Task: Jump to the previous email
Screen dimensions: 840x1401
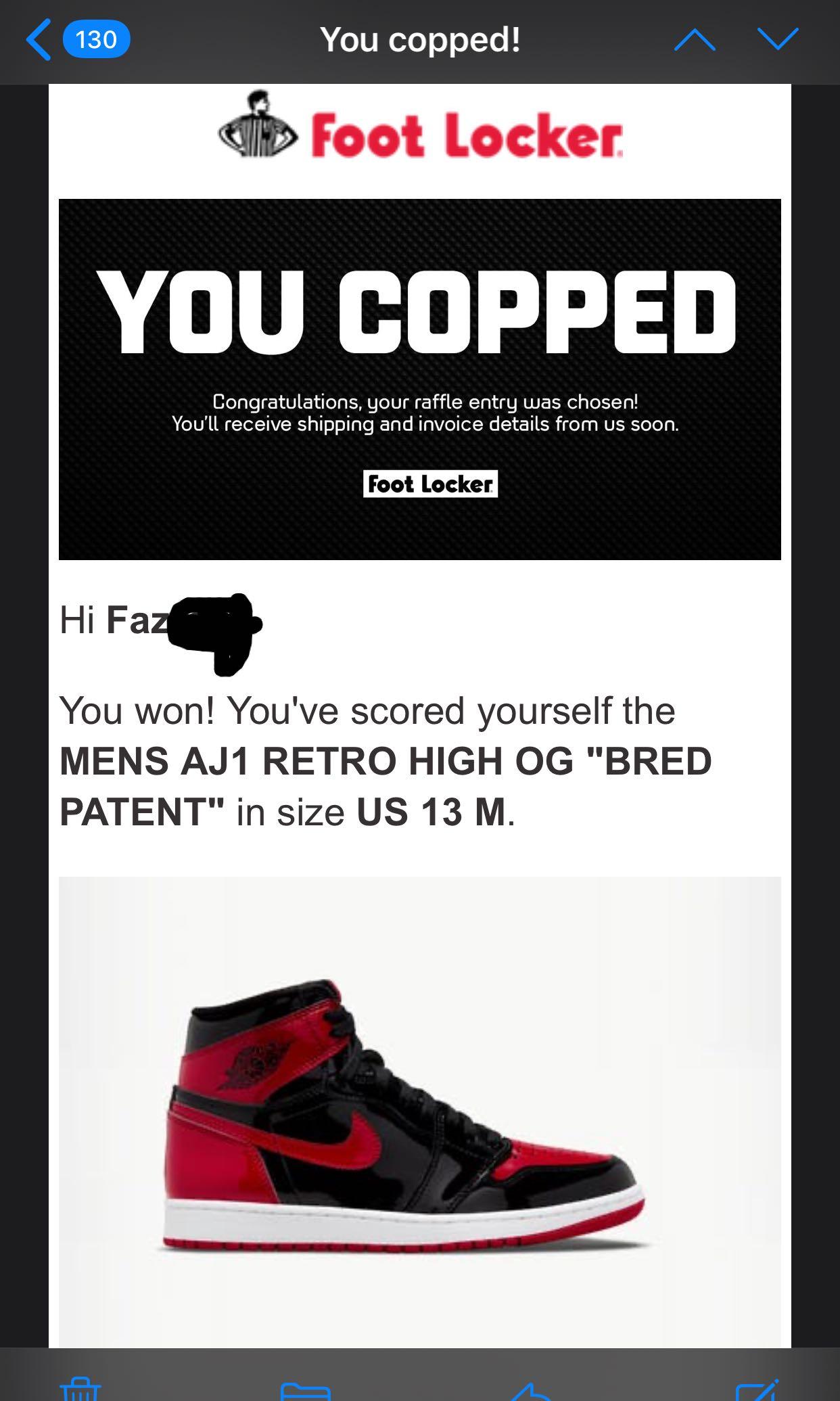Action: pyautogui.click(x=695, y=41)
